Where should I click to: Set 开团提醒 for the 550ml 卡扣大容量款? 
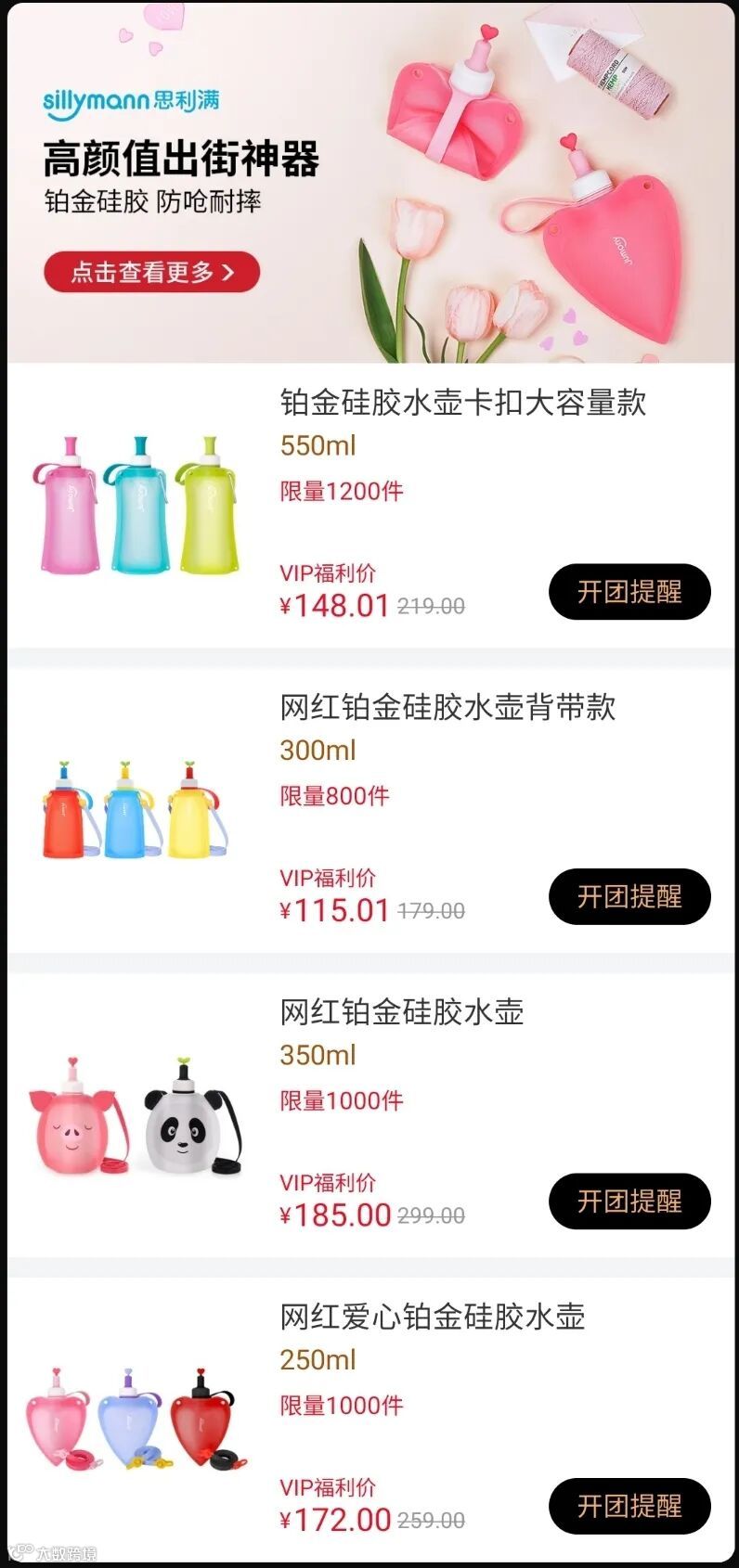pyautogui.click(x=629, y=592)
